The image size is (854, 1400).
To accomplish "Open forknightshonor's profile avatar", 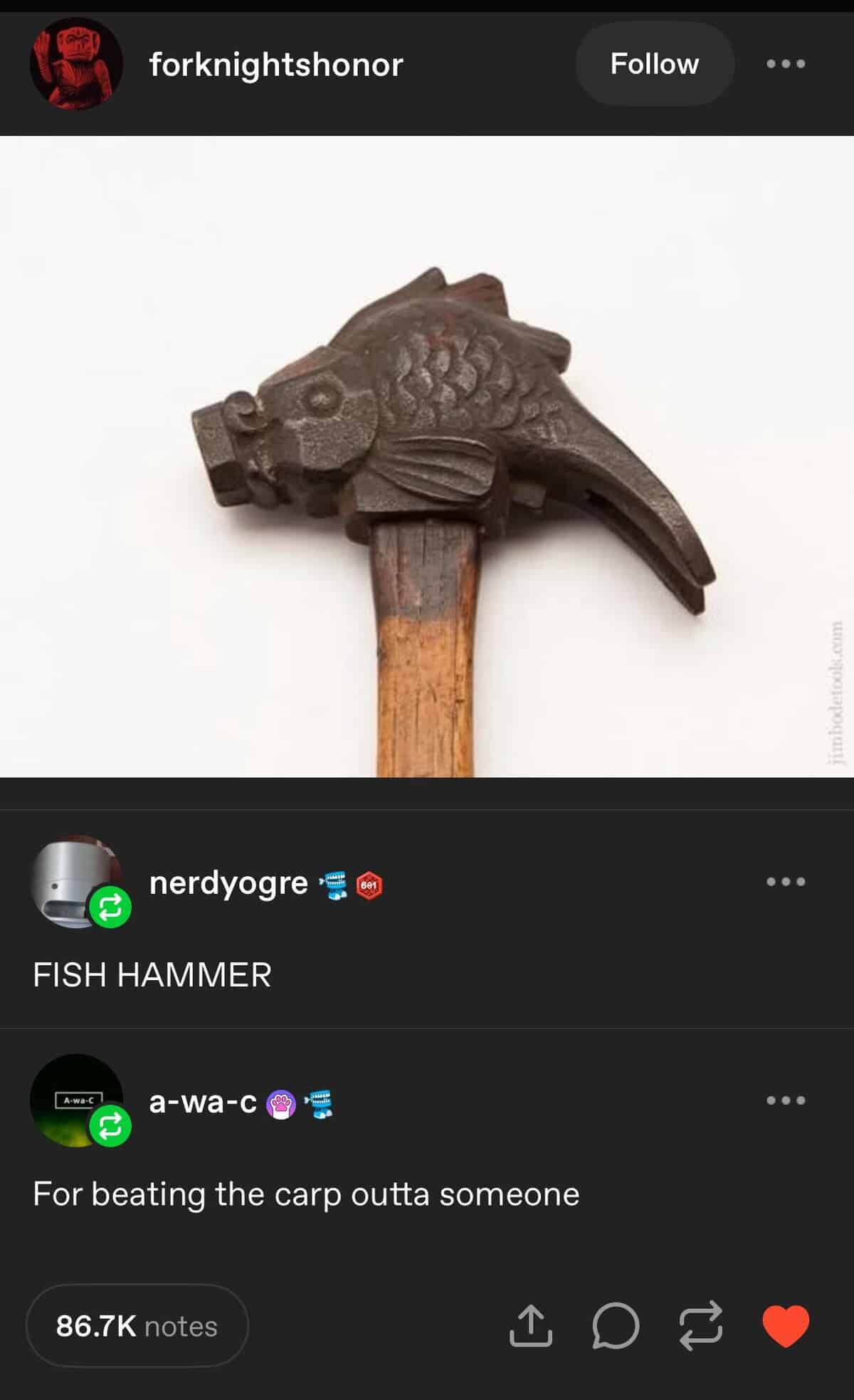I will pyautogui.click(x=76, y=64).
